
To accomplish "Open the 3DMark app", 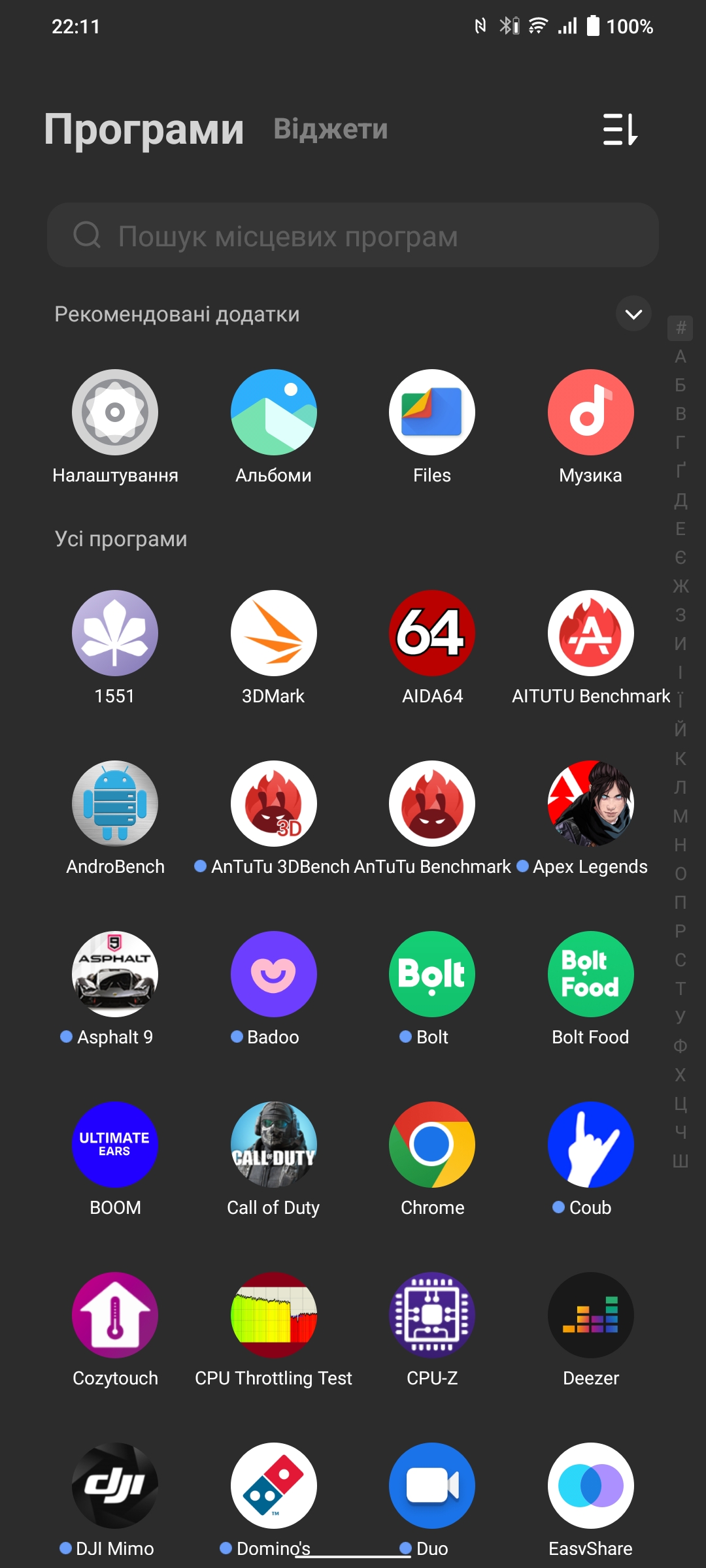I will tap(273, 633).
